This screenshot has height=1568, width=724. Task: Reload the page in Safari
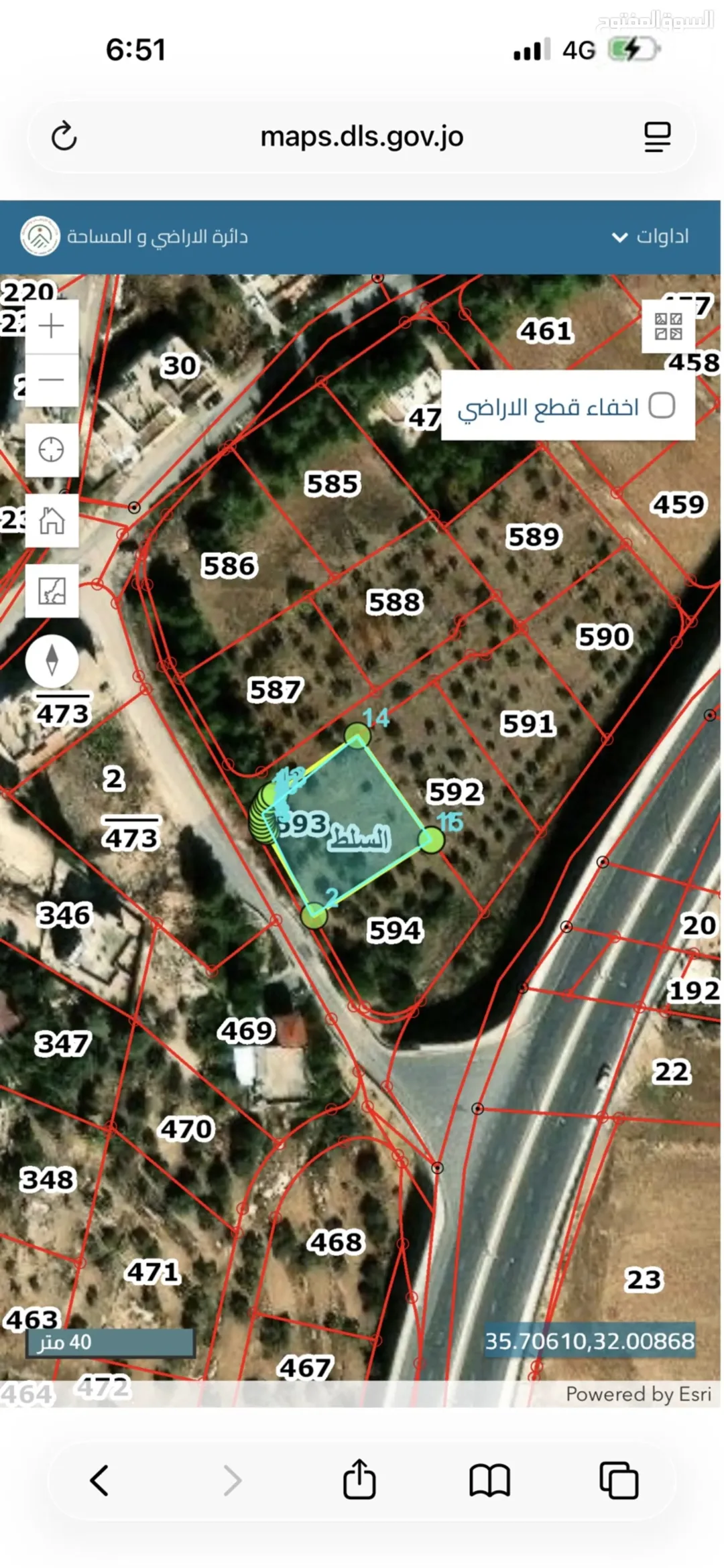(x=64, y=137)
